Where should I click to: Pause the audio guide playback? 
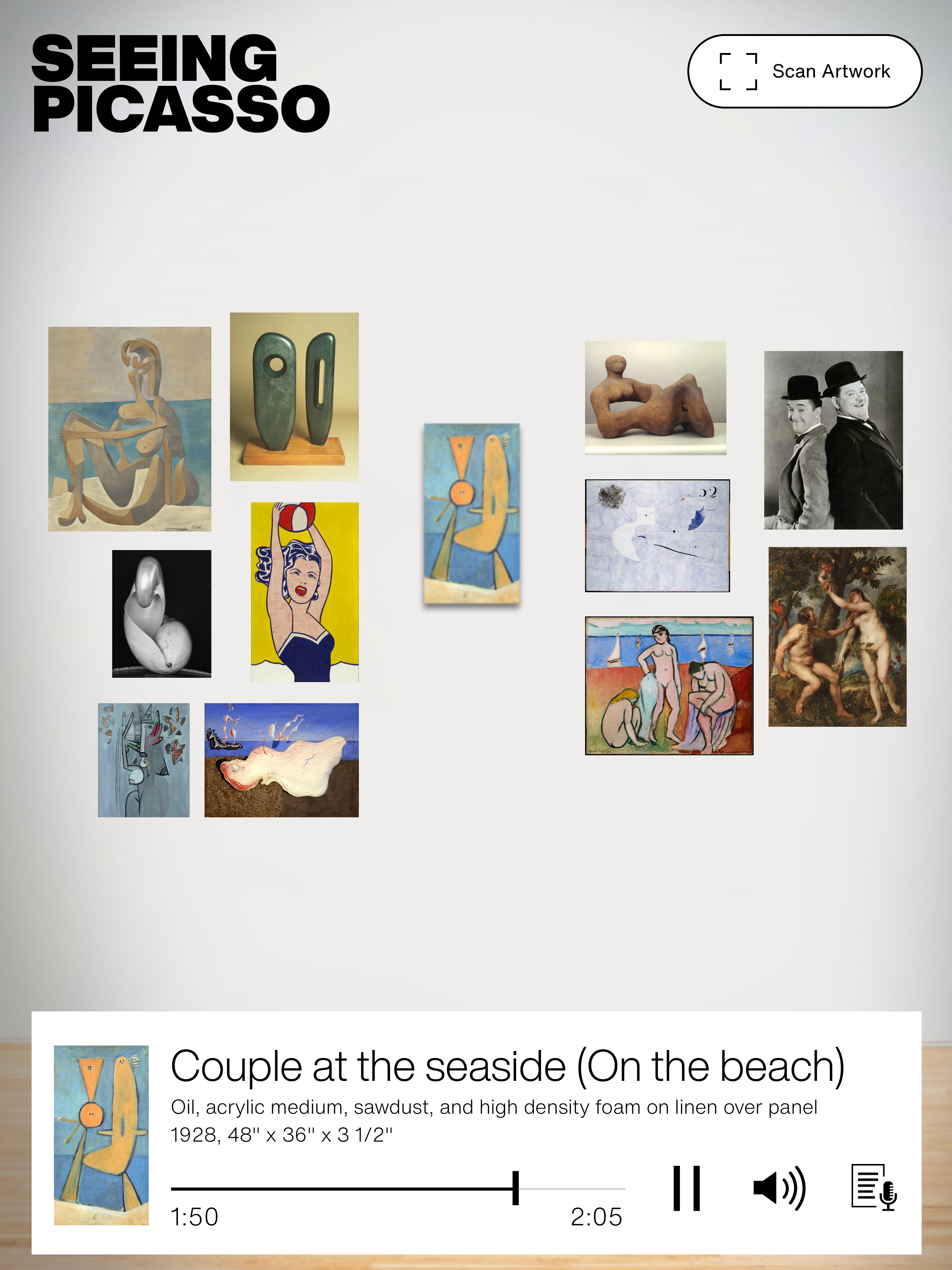pos(686,1188)
